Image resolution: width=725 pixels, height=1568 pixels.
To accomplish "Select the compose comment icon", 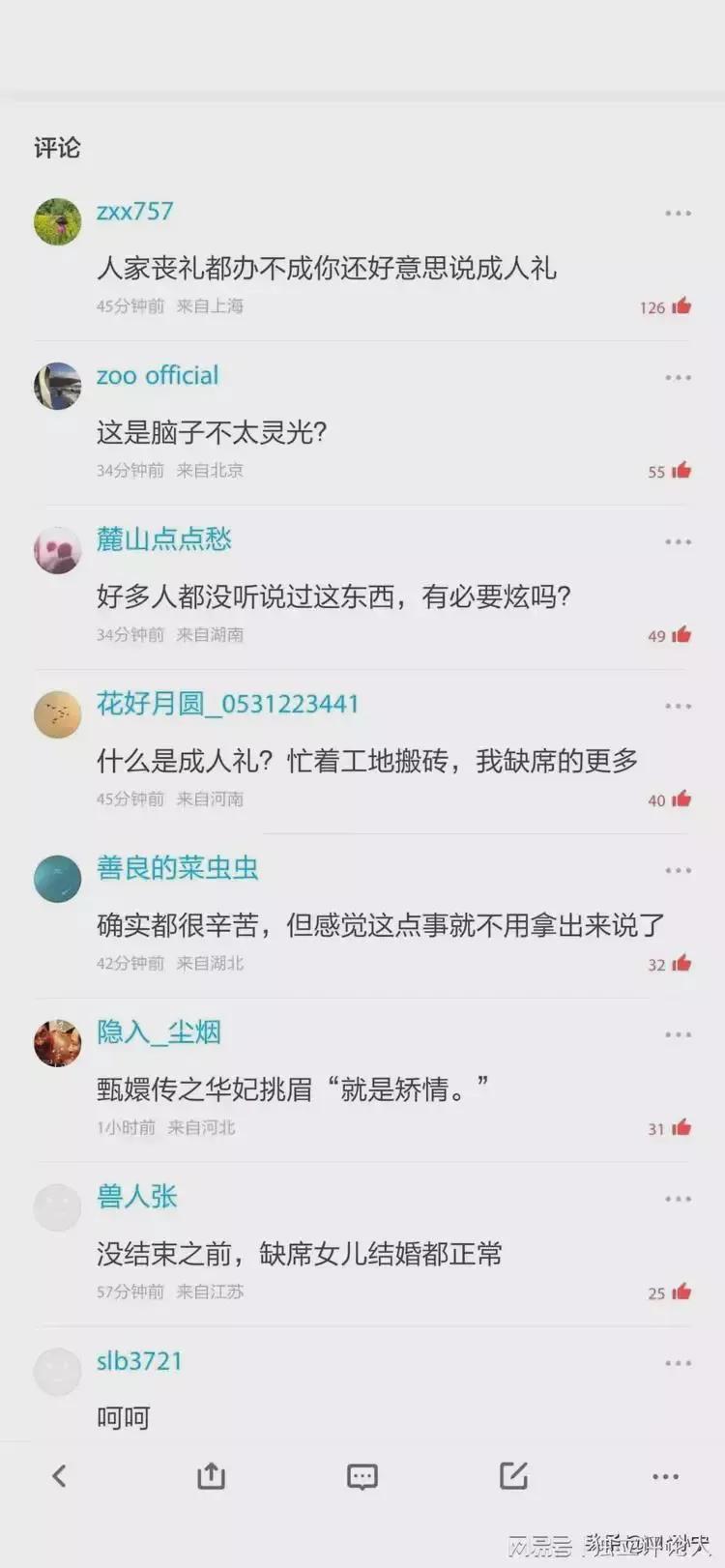I will 513,1476.
